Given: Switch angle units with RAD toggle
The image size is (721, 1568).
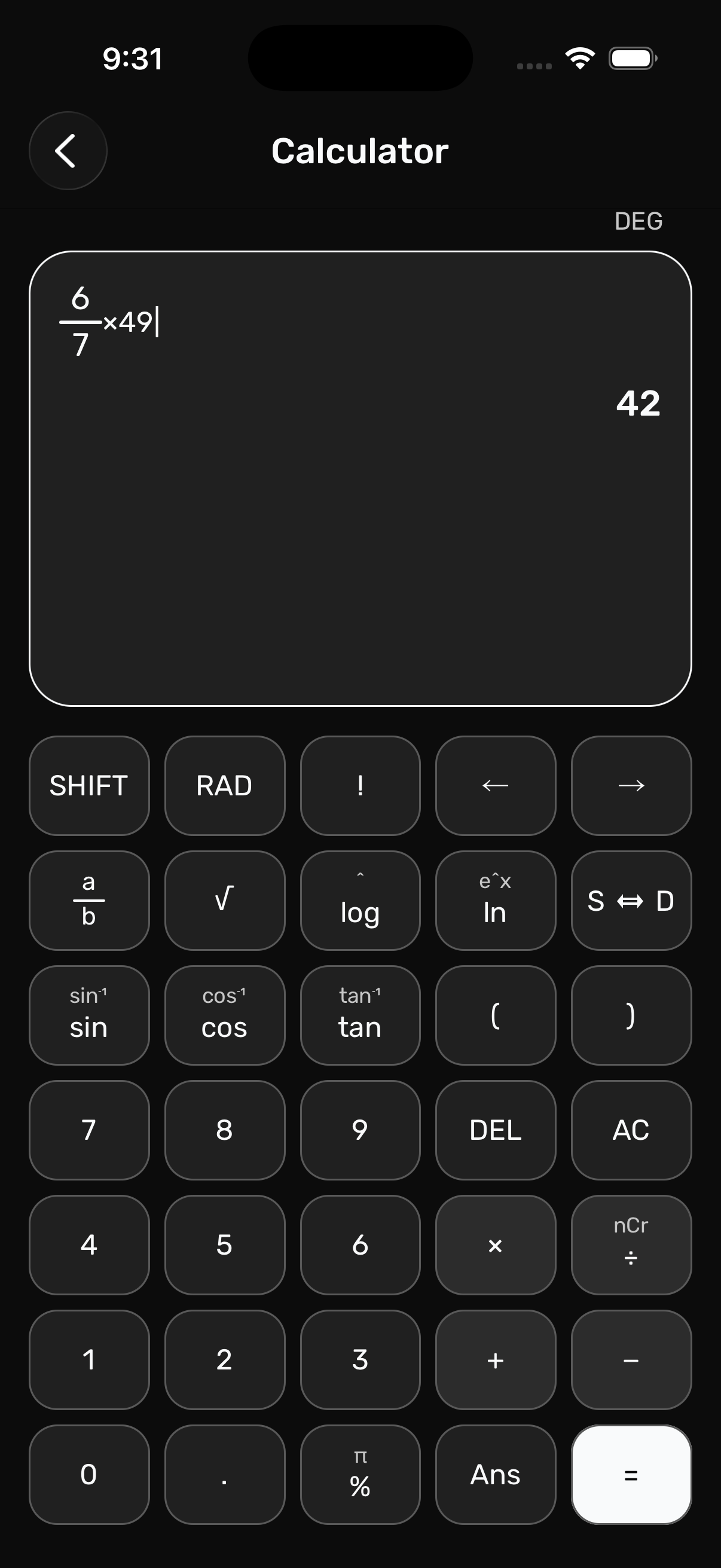Looking at the screenshot, I should tap(224, 786).
